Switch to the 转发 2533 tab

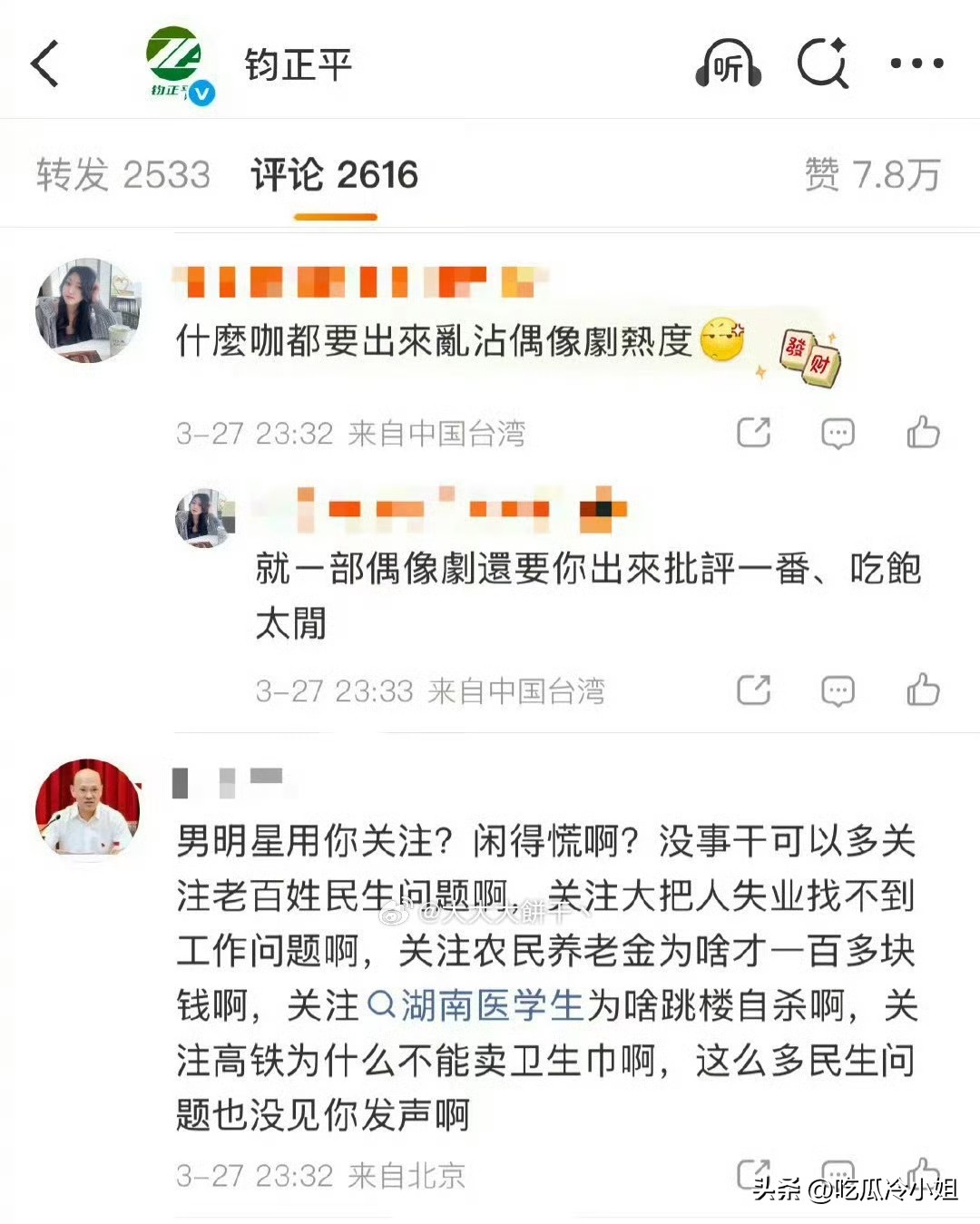(x=123, y=174)
